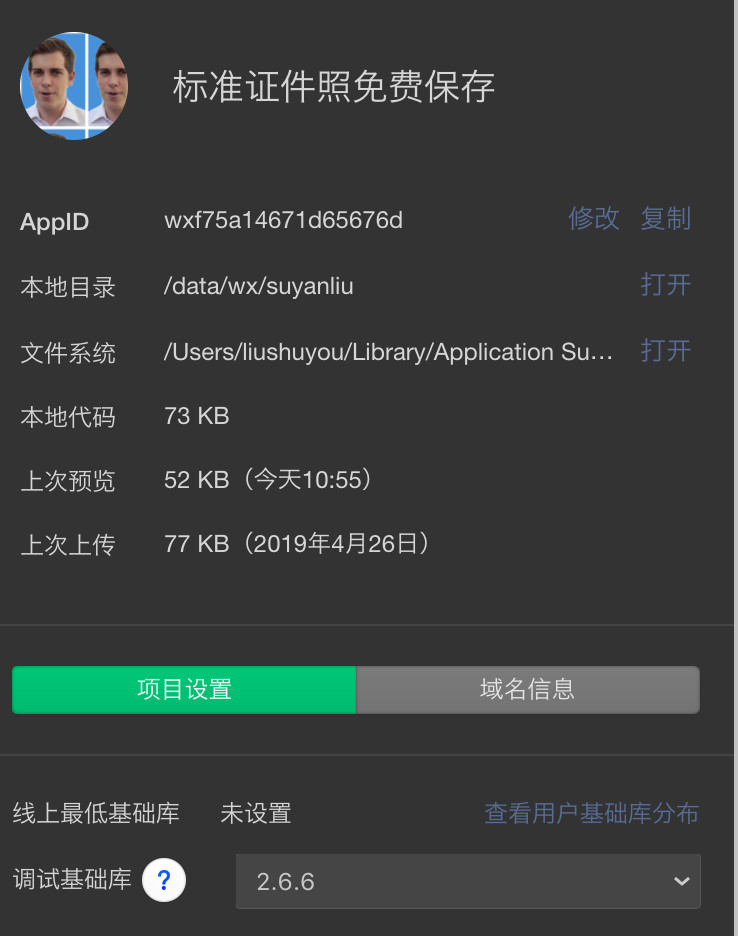Tap 修改 next to the AppID
This screenshot has width=738, height=936.
coord(594,219)
